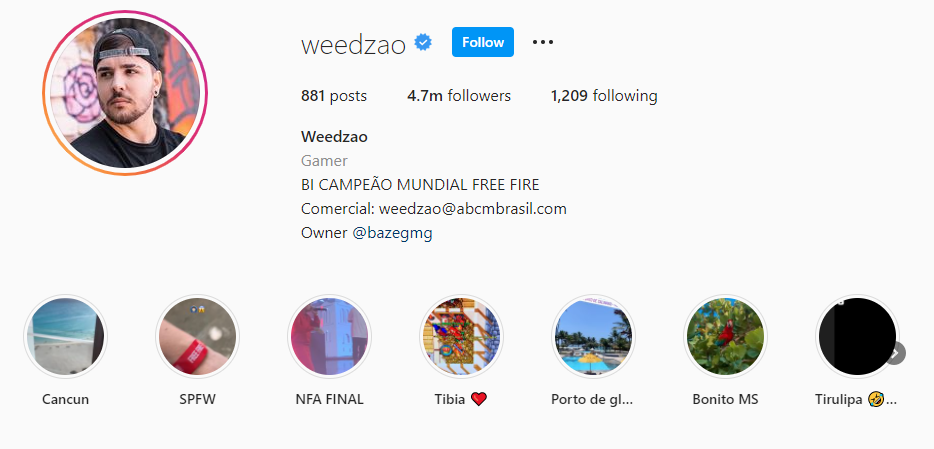Open the Tibia story highlight
Viewport: 934px width, 449px height.
click(461, 336)
